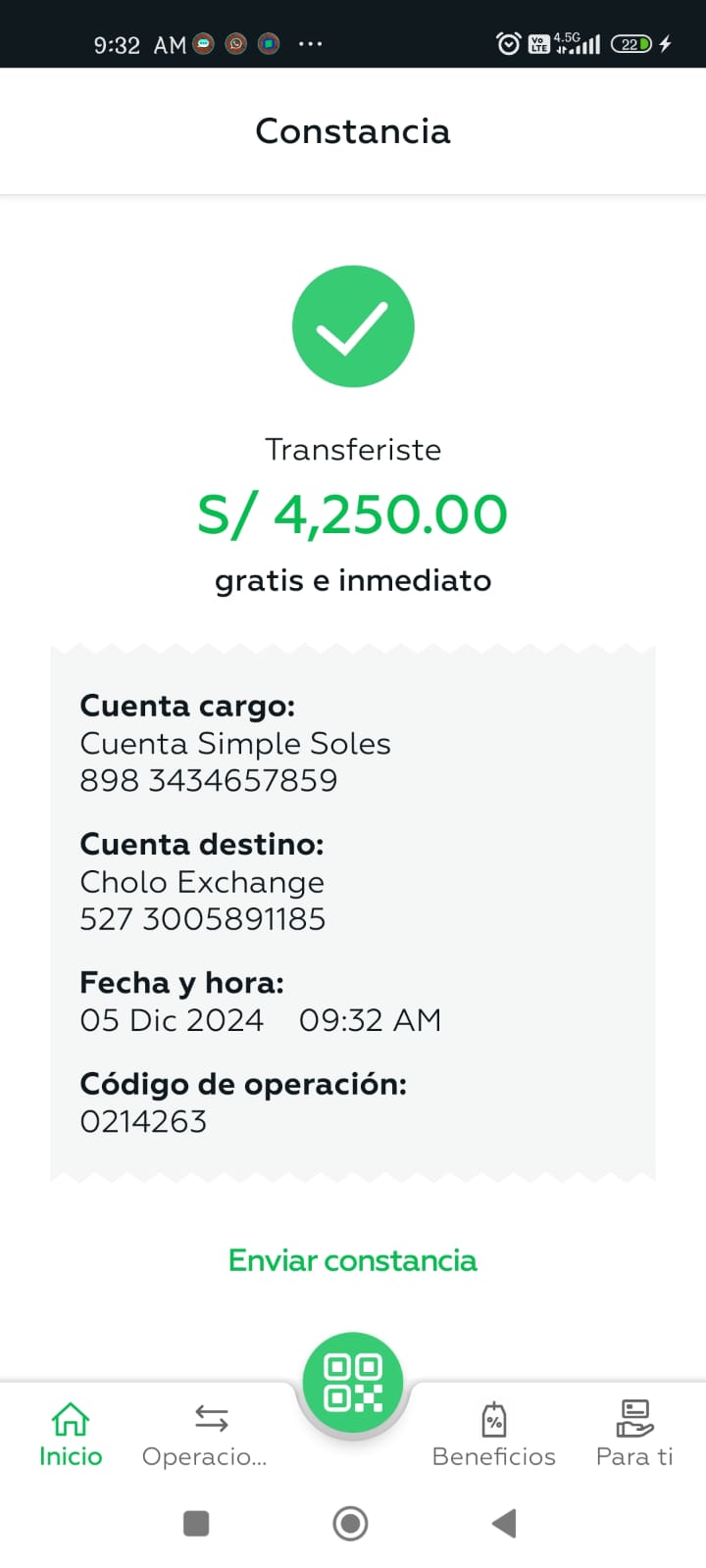Open the QR scanner button
The width and height of the screenshot is (706, 1568).
click(353, 1382)
